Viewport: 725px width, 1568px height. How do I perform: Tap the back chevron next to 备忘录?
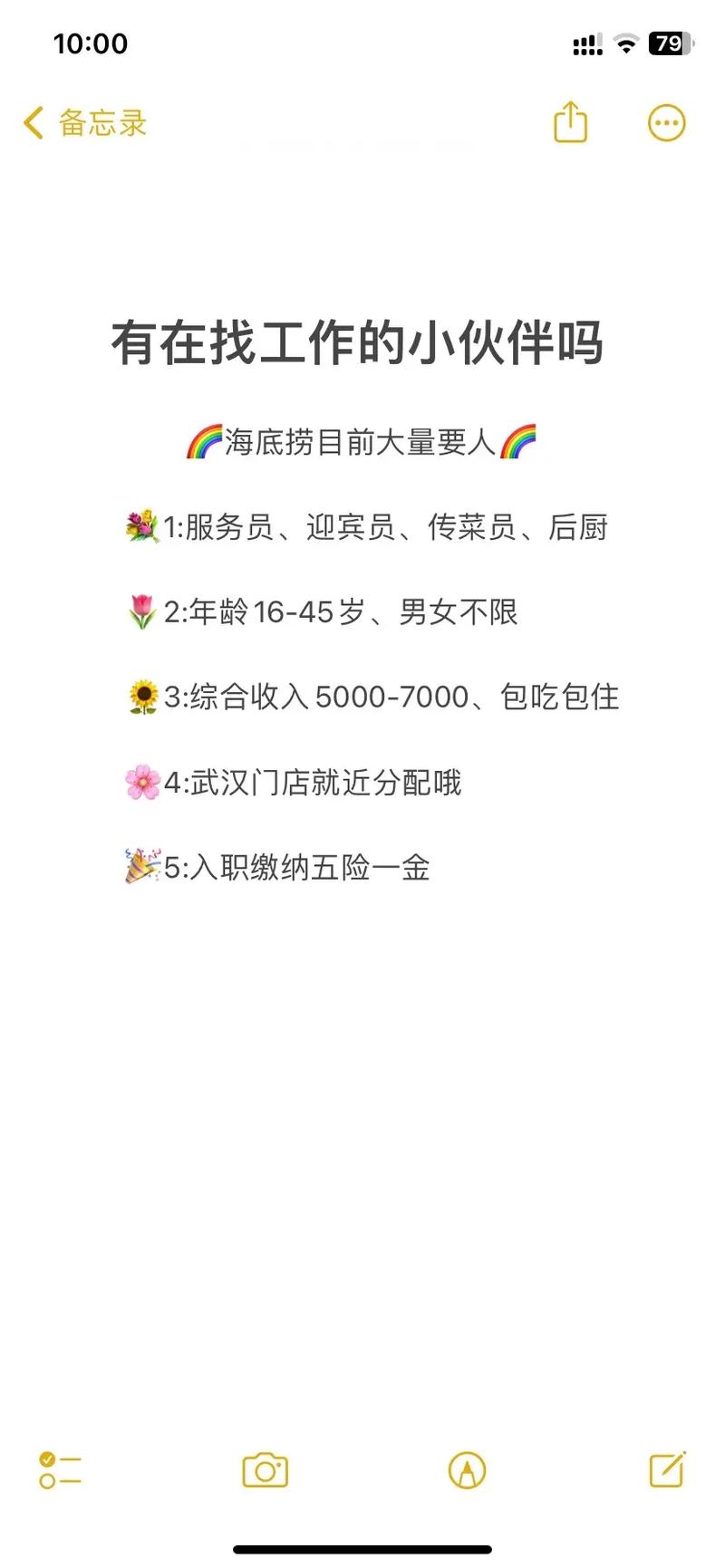pyautogui.click(x=33, y=121)
